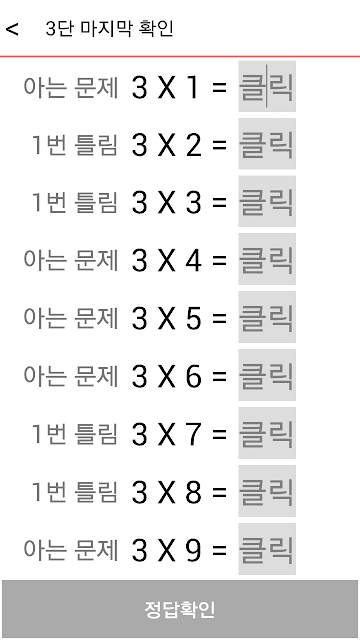Go back using the top-left arrow
This screenshot has height=640, width=360.
coord(12,29)
